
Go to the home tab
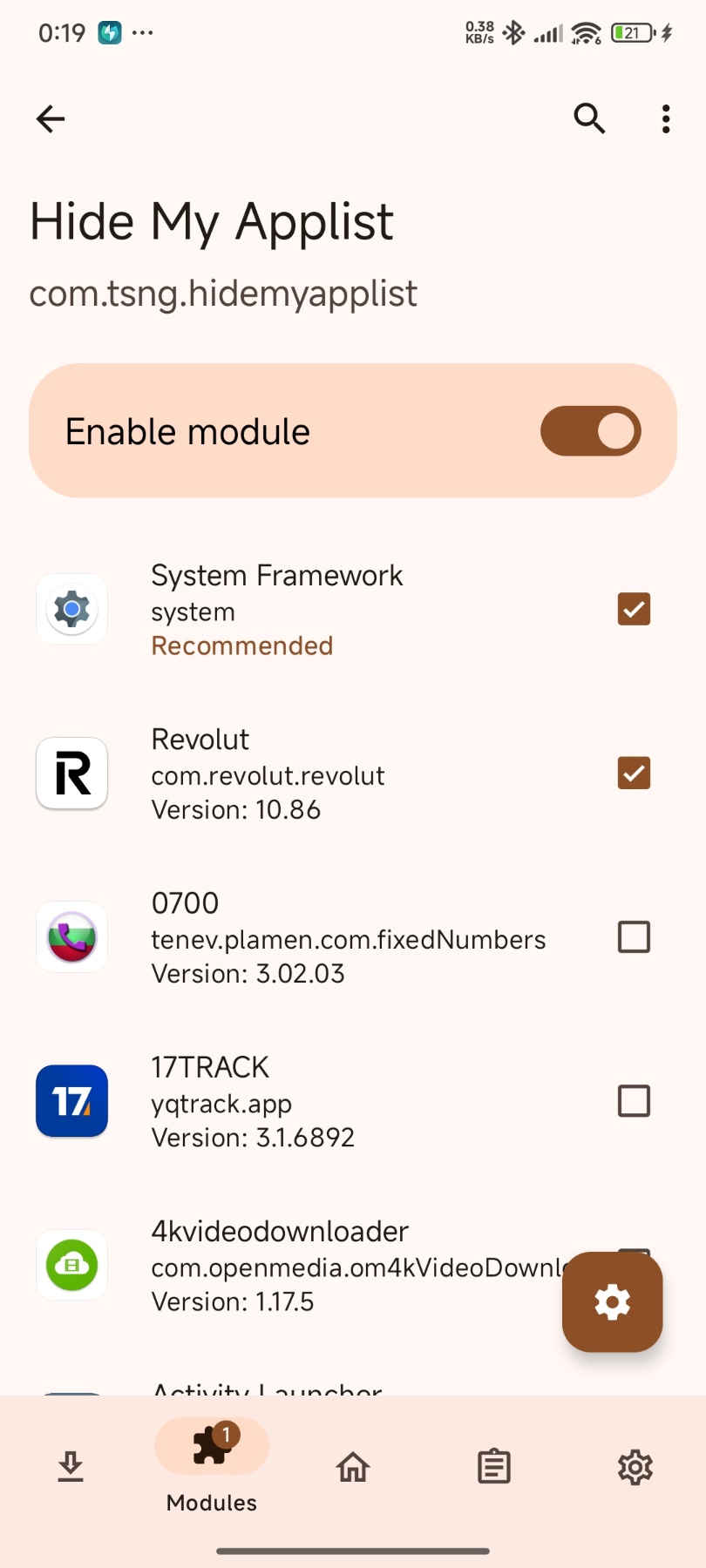point(353,1467)
